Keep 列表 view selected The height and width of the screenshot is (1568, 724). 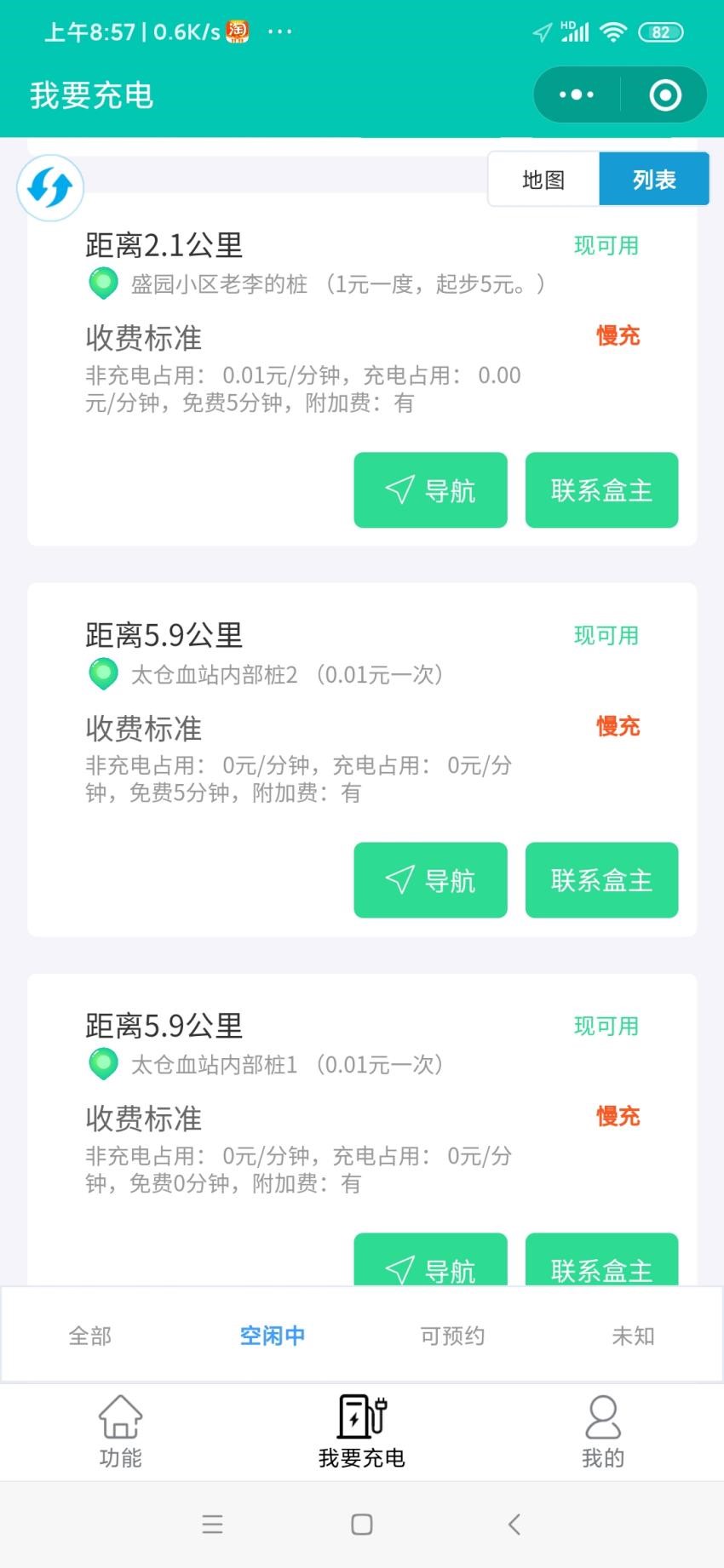(x=654, y=179)
